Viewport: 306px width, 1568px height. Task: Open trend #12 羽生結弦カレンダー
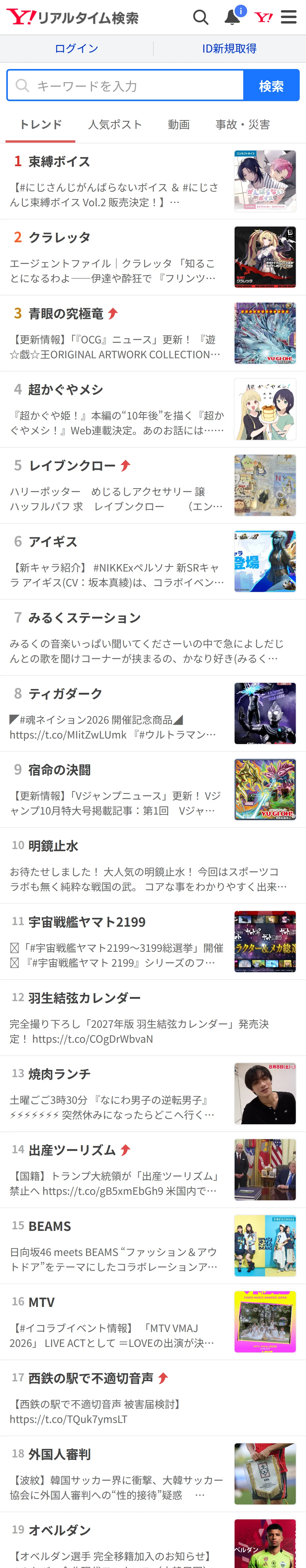[x=153, y=1018]
